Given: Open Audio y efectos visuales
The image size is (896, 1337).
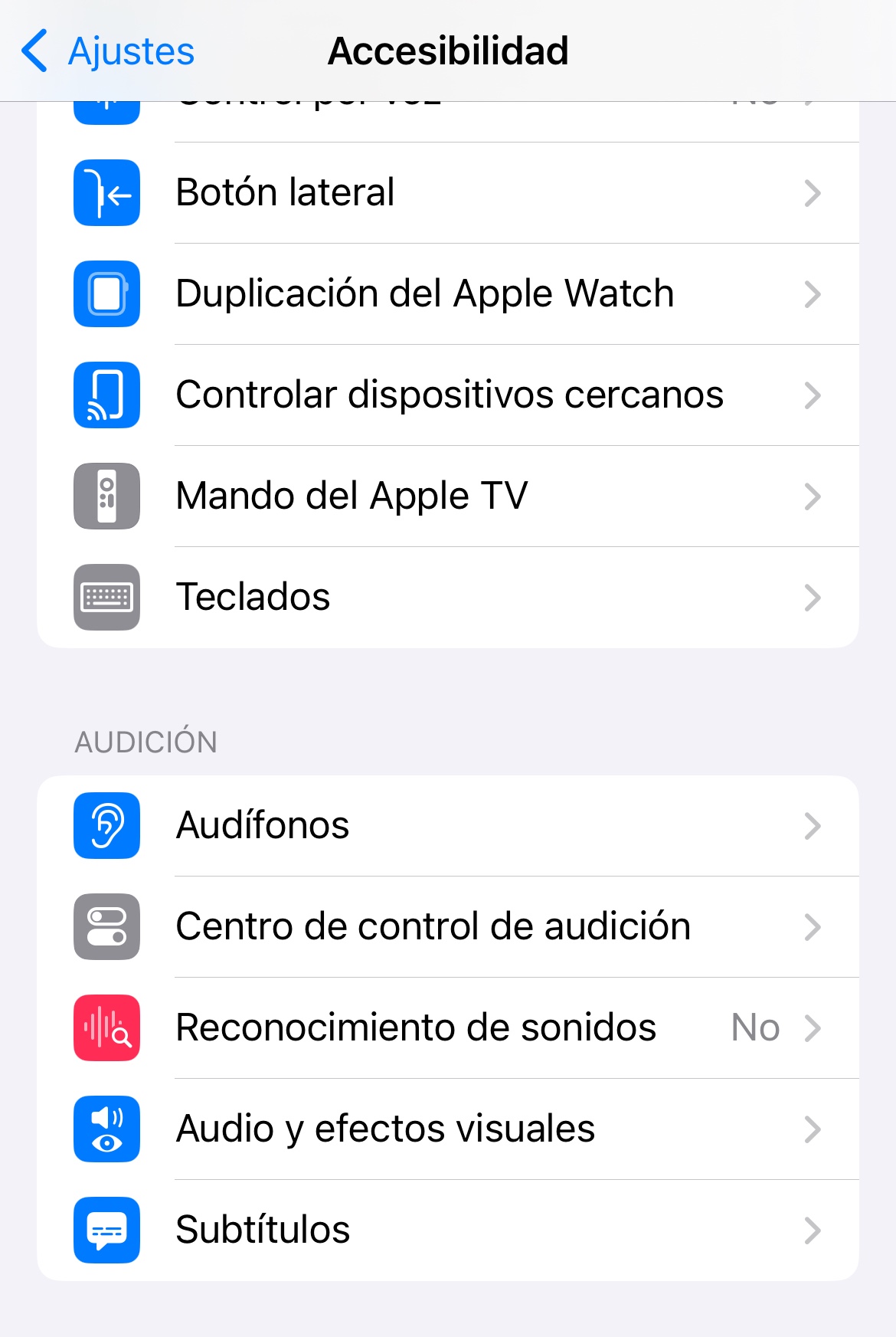Looking at the screenshot, I should (447, 1129).
